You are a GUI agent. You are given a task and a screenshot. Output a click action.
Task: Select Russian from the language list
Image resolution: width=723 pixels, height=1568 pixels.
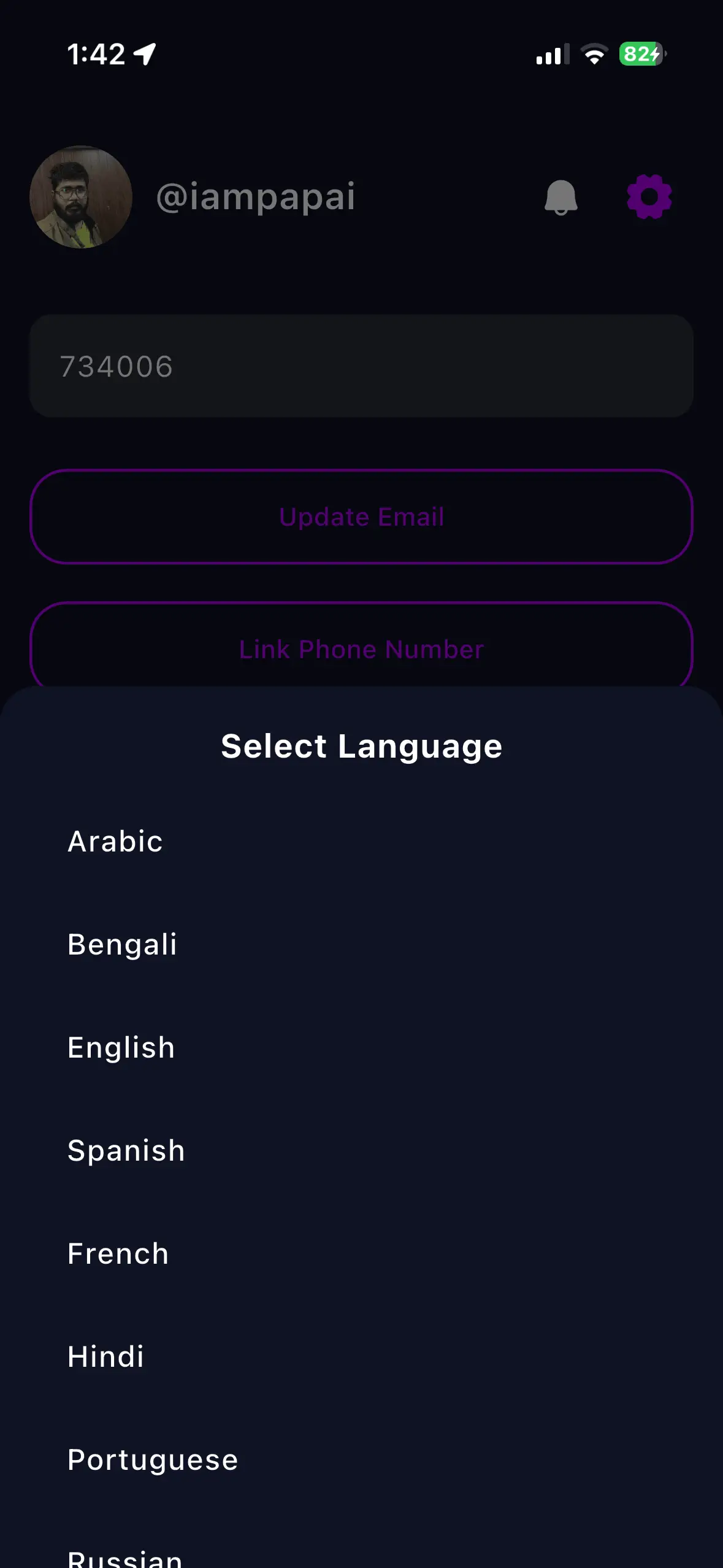point(124,1557)
